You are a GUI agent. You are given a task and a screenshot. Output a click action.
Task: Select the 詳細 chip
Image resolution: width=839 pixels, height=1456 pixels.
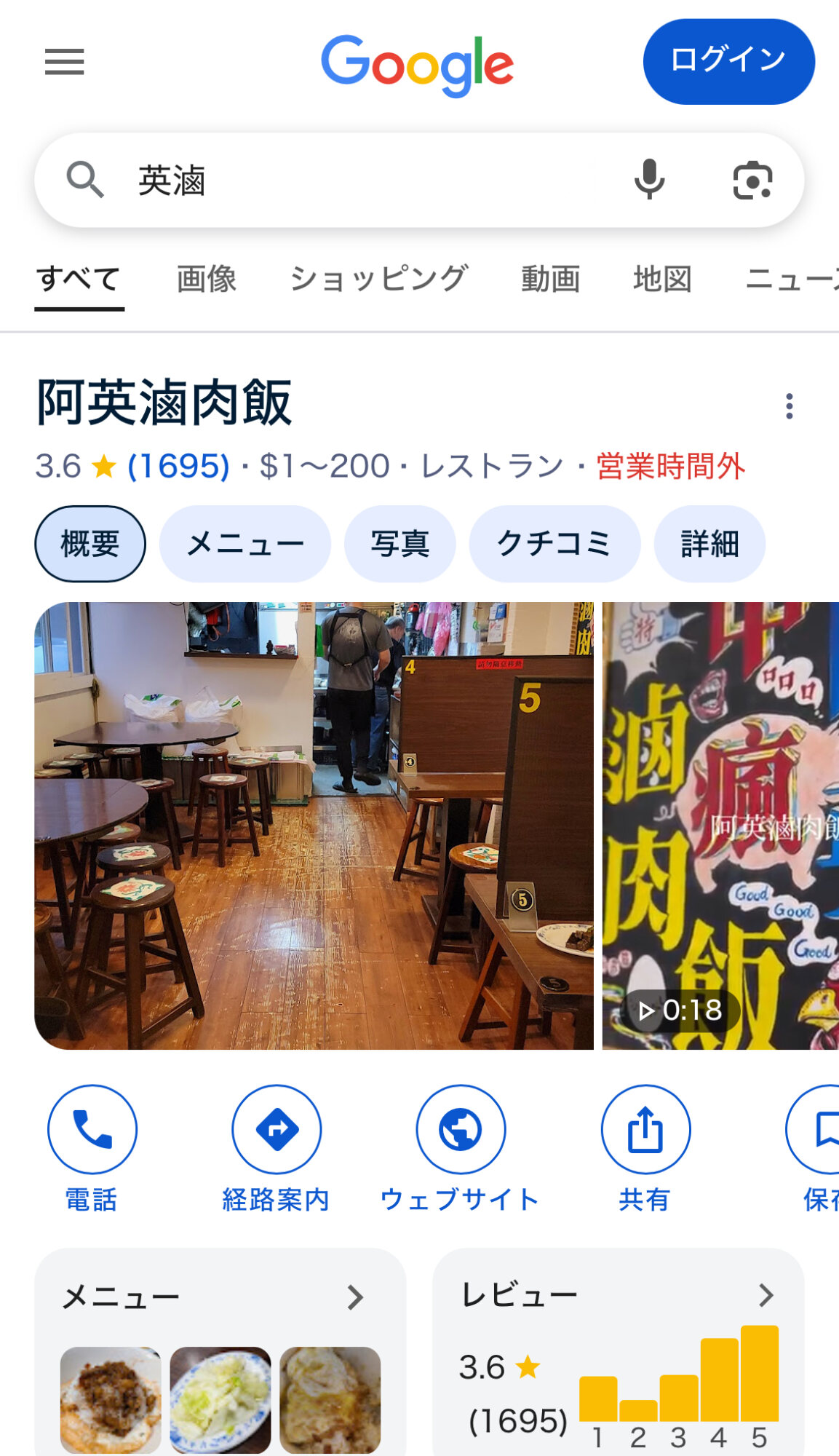tap(709, 544)
